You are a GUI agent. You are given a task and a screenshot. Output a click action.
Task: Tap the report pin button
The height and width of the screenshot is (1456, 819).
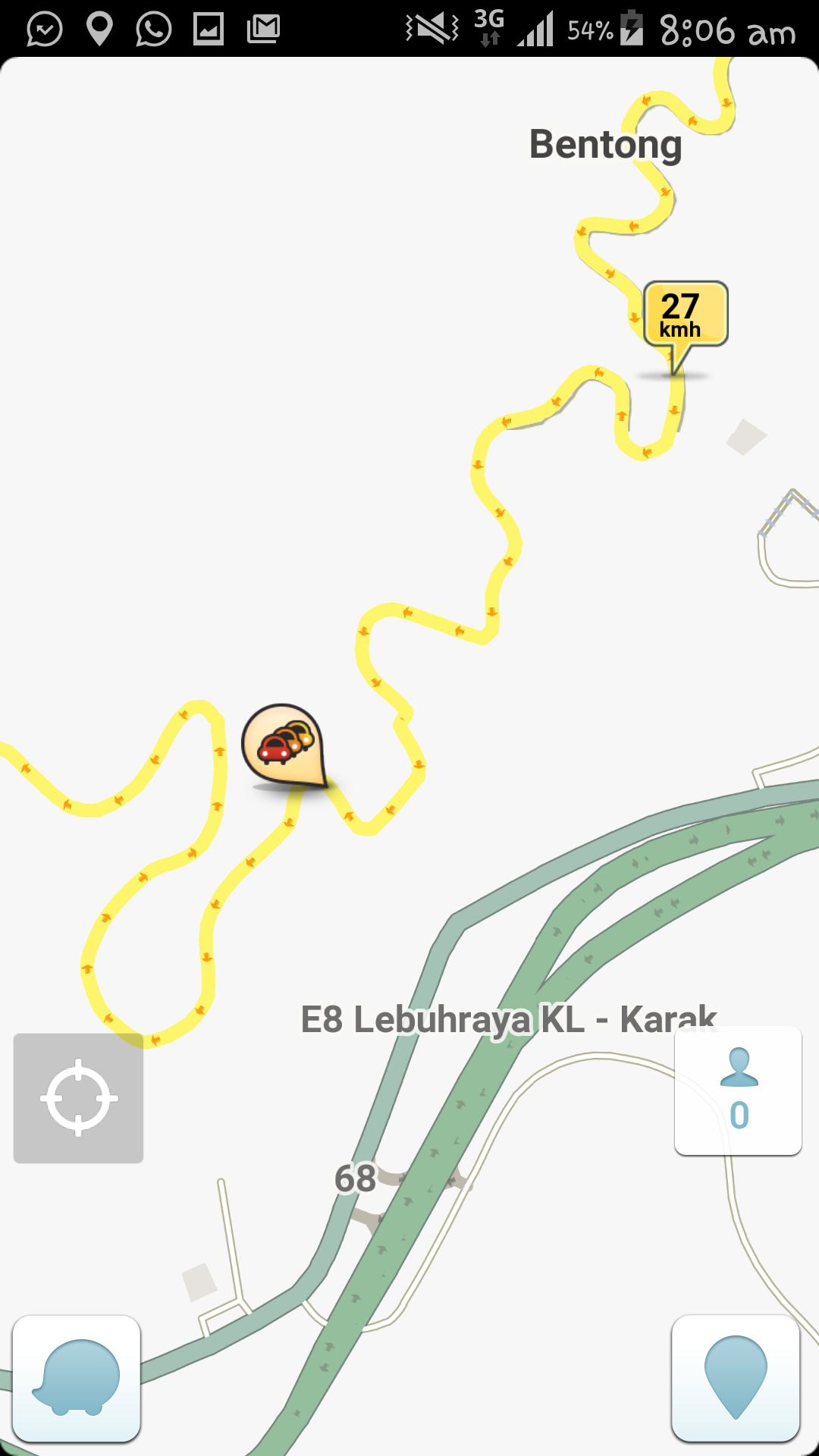pos(735,1378)
